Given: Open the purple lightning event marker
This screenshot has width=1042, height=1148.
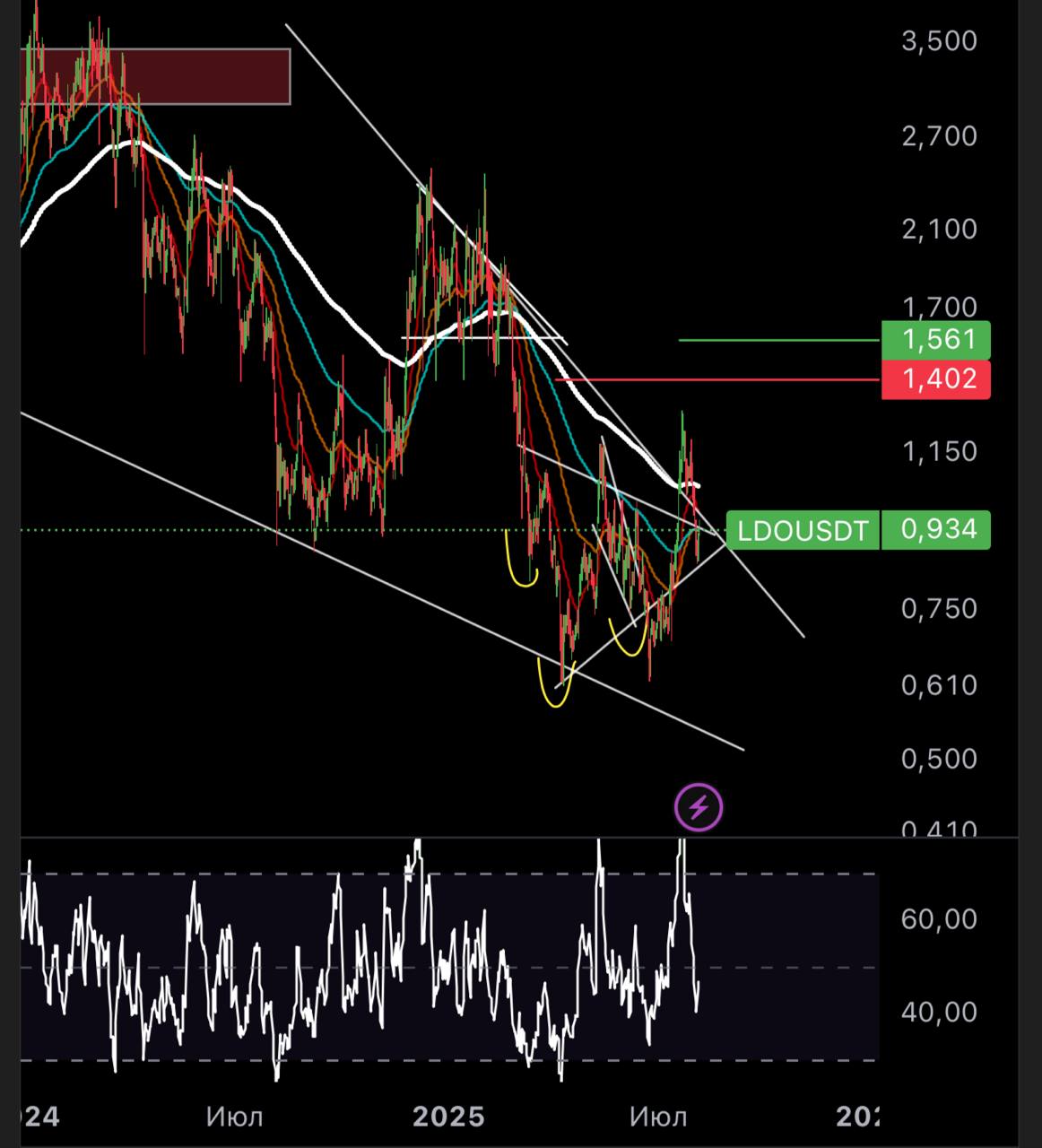Looking at the screenshot, I should click(699, 807).
